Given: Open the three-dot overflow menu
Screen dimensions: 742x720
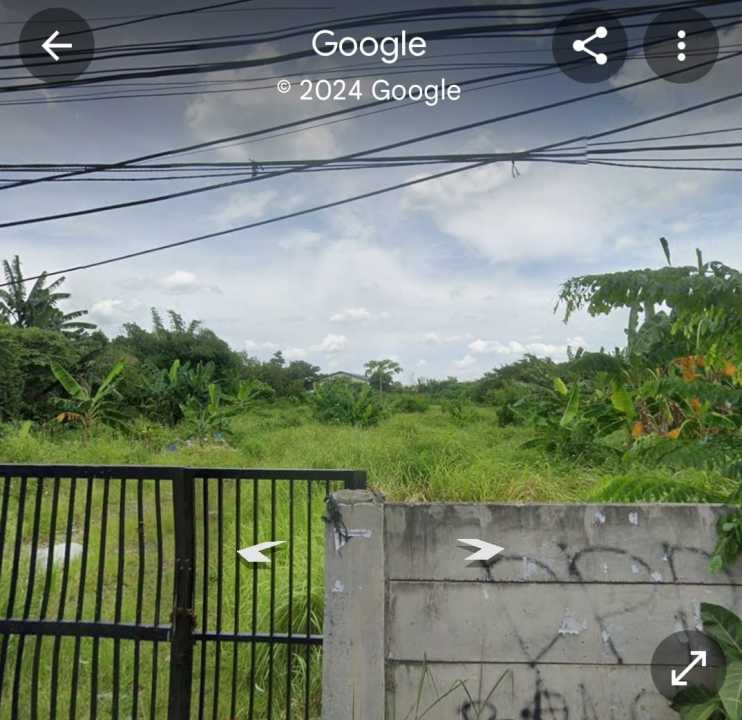Looking at the screenshot, I should coord(681,46).
